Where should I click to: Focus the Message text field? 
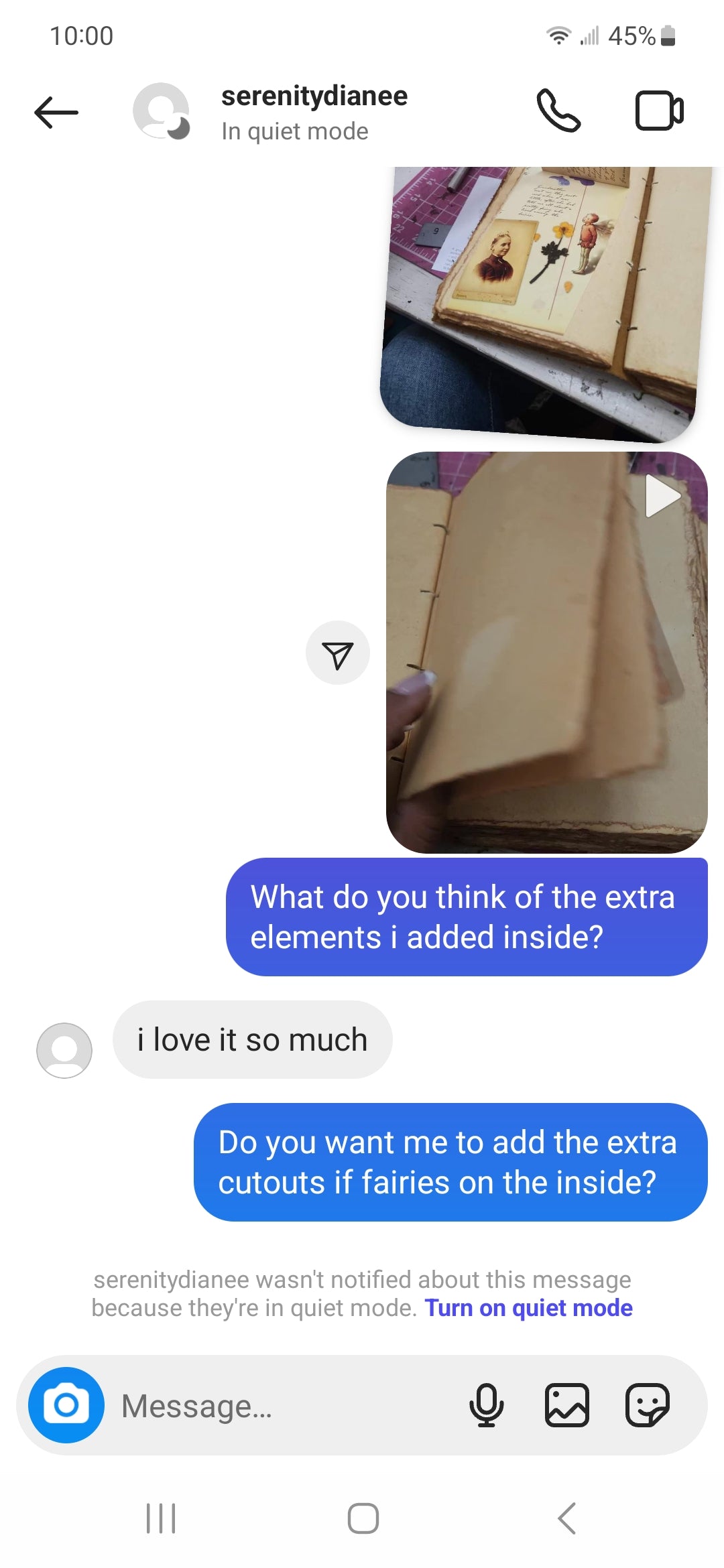(282, 1405)
